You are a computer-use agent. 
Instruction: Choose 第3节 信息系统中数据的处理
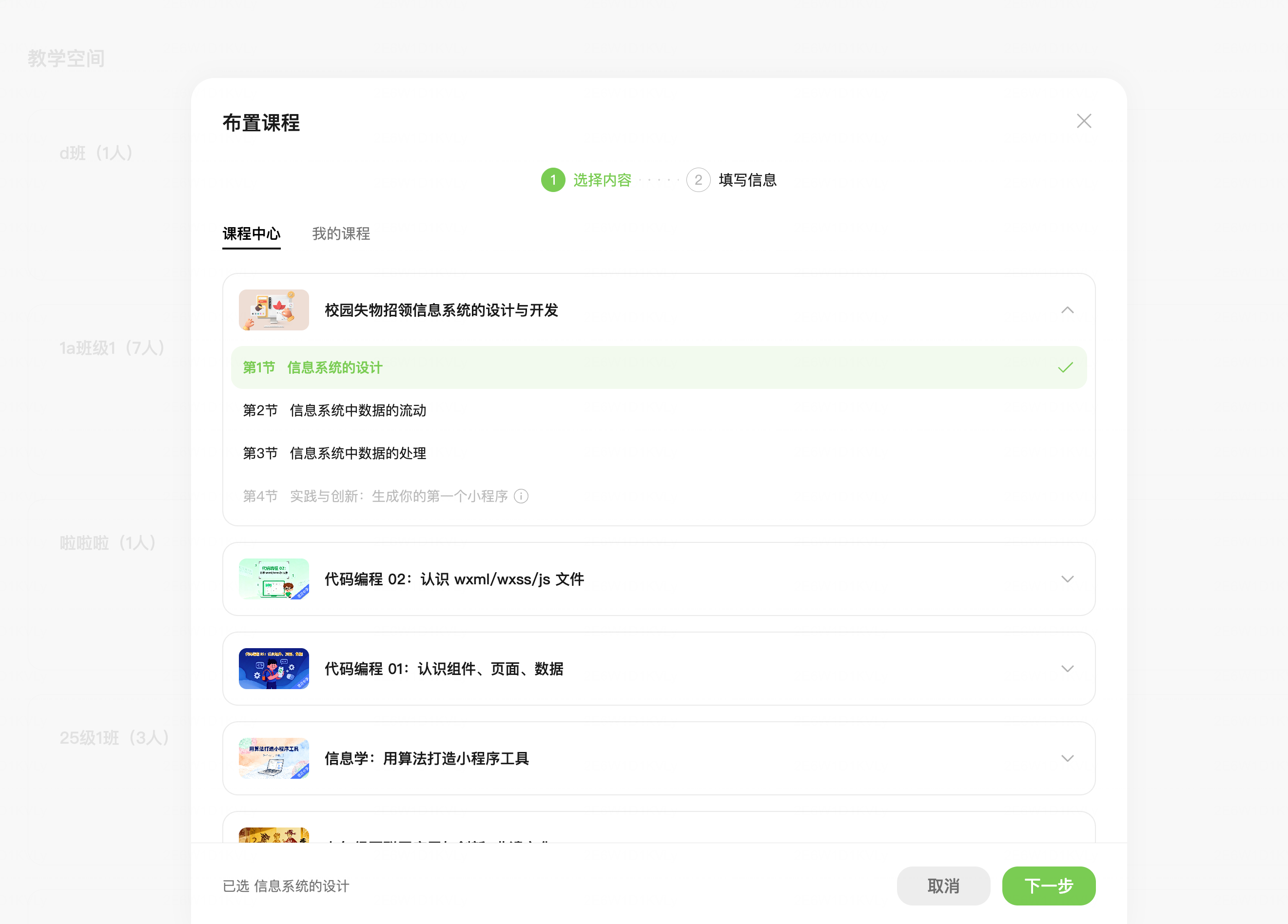tap(659, 453)
